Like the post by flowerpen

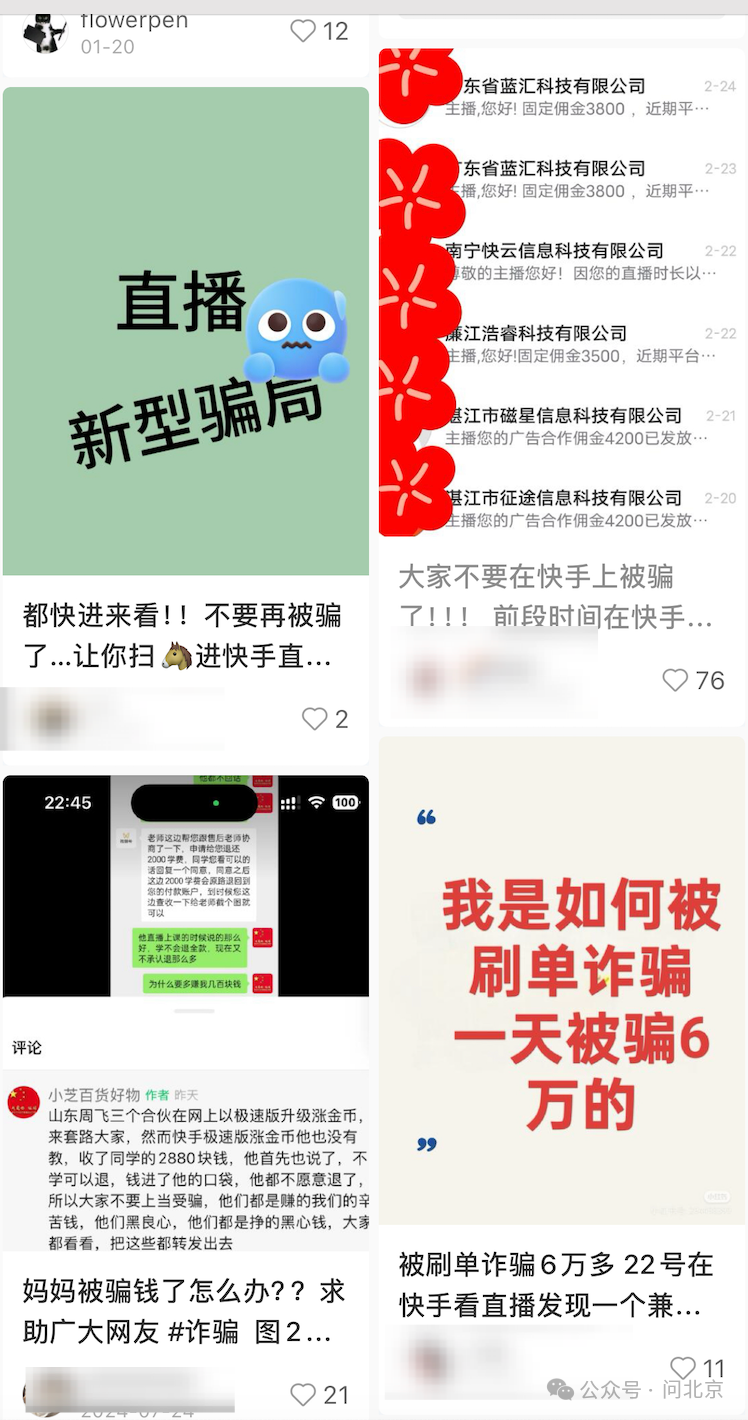(303, 31)
